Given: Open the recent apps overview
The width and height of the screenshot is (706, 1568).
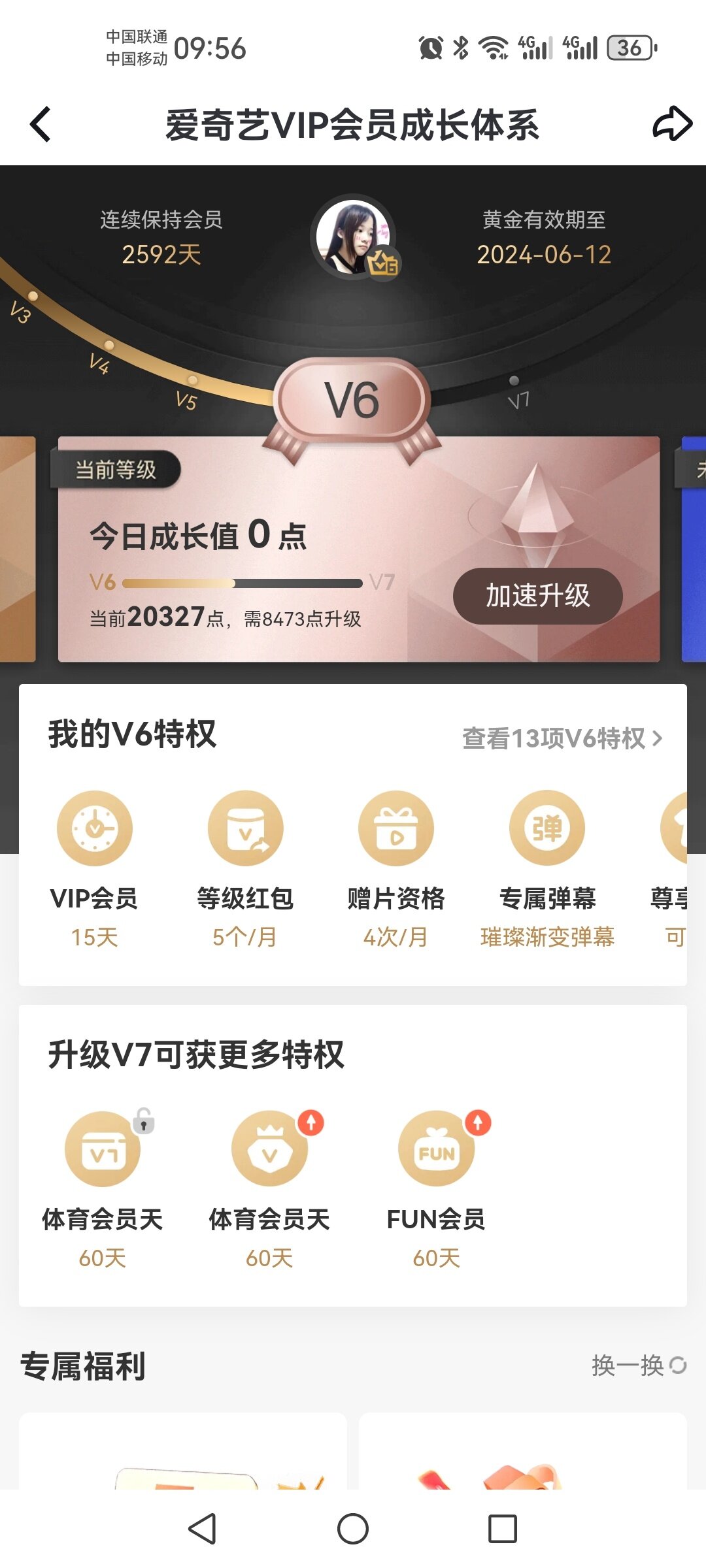Looking at the screenshot, I should pyautogui.click(x=503, y=1529).
